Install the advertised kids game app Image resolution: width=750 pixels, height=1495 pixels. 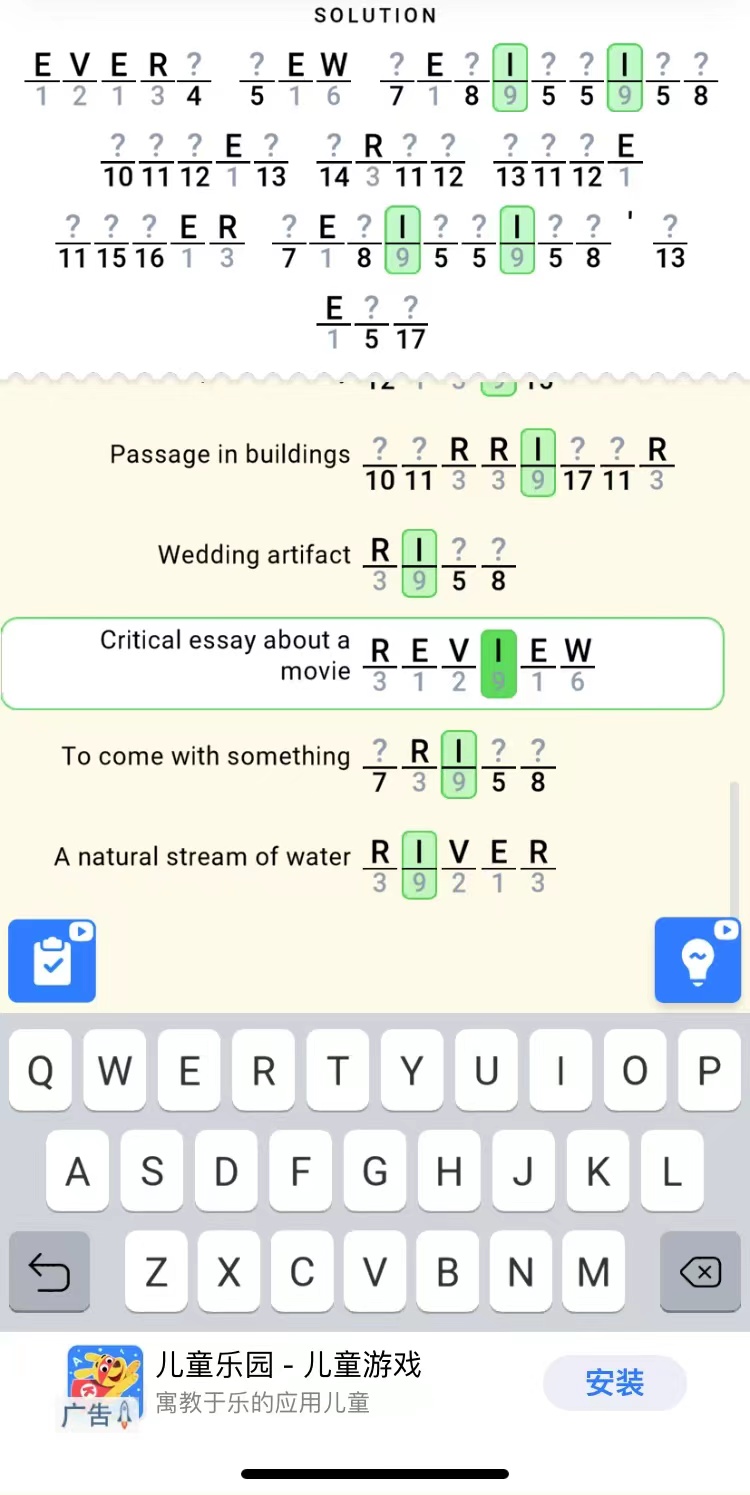click(614, 1383)
